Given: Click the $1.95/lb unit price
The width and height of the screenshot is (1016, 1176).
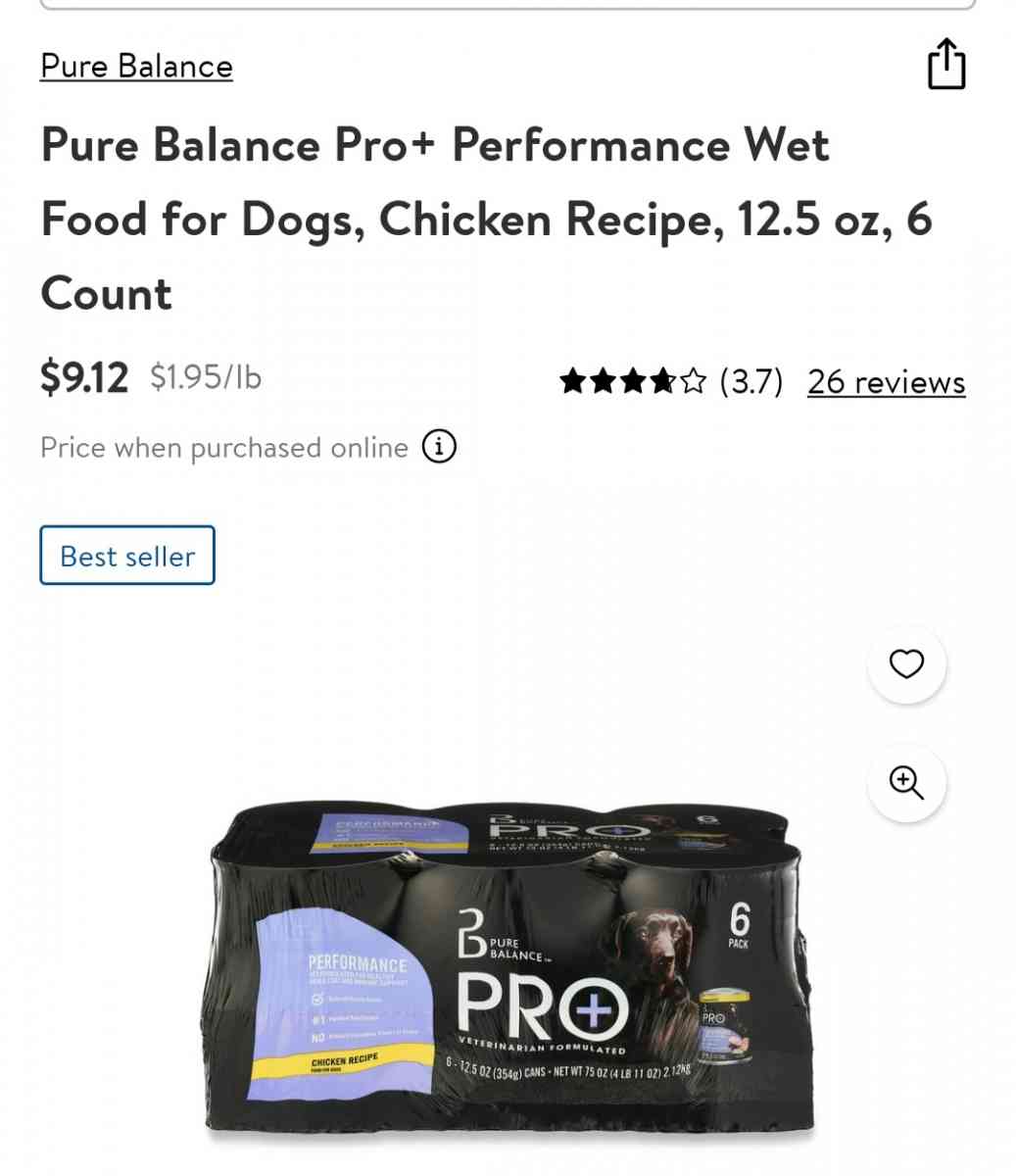Looking at the screenshot, I should [206, 377].
